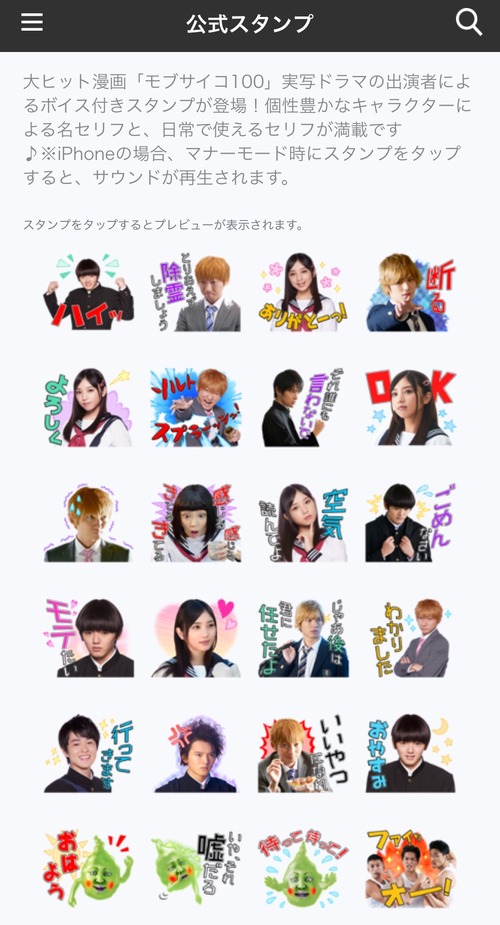This screenshot has width=500, height=925.
Task: Open the search magnifier icon
Action: point(469,23)
